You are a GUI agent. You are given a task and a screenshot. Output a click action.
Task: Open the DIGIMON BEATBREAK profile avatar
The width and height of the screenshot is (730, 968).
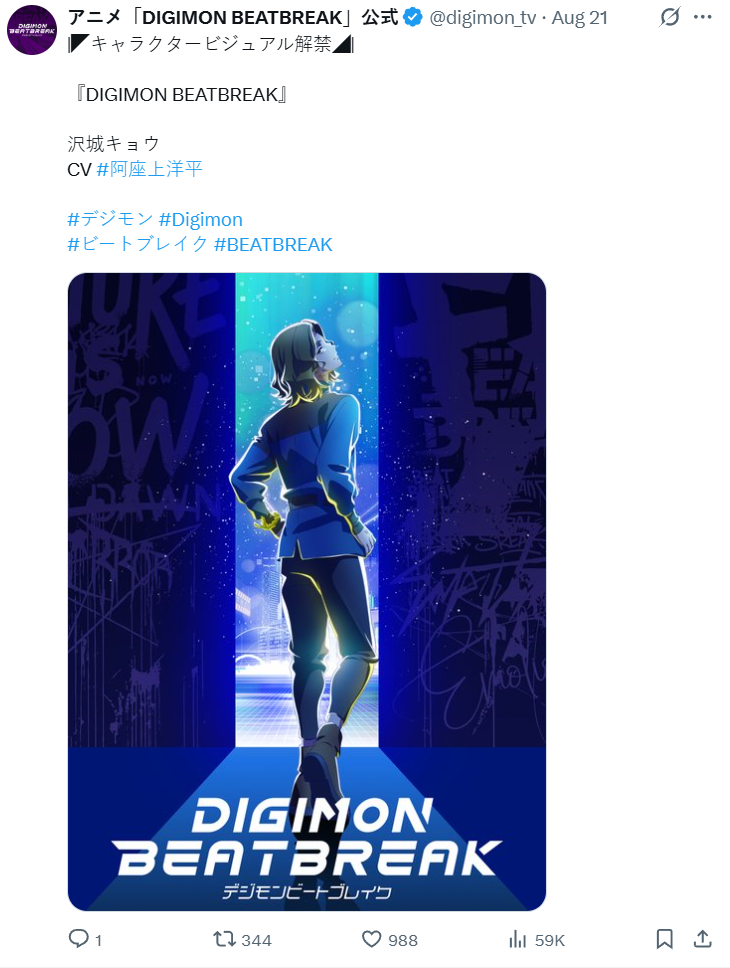[x=31, y=29]
